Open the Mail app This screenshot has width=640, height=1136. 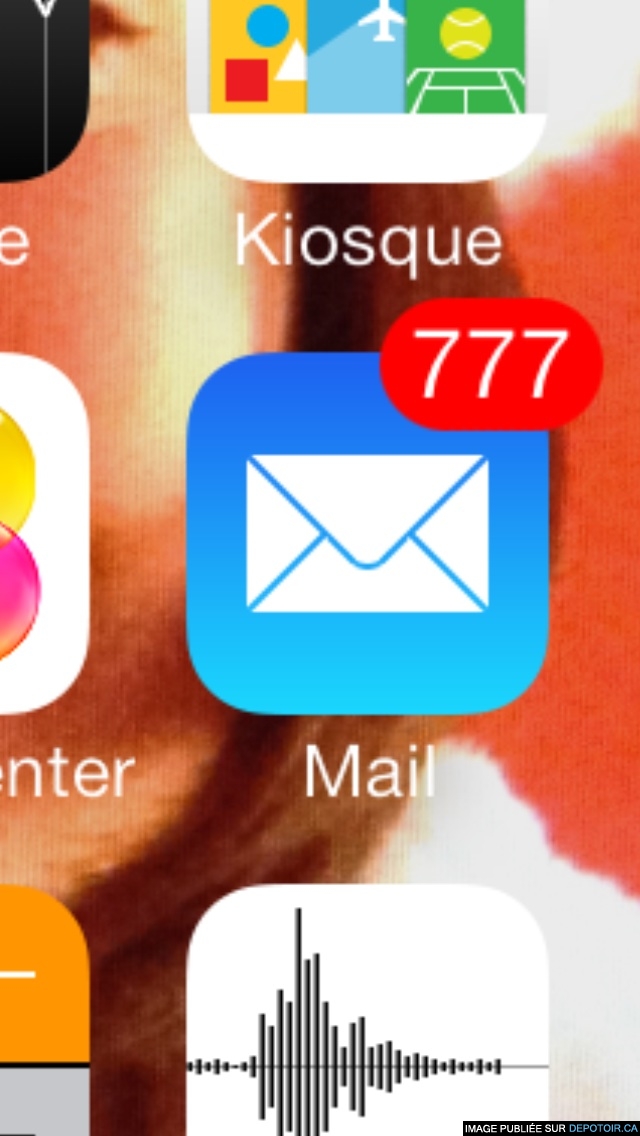click(x=367, y=534)
